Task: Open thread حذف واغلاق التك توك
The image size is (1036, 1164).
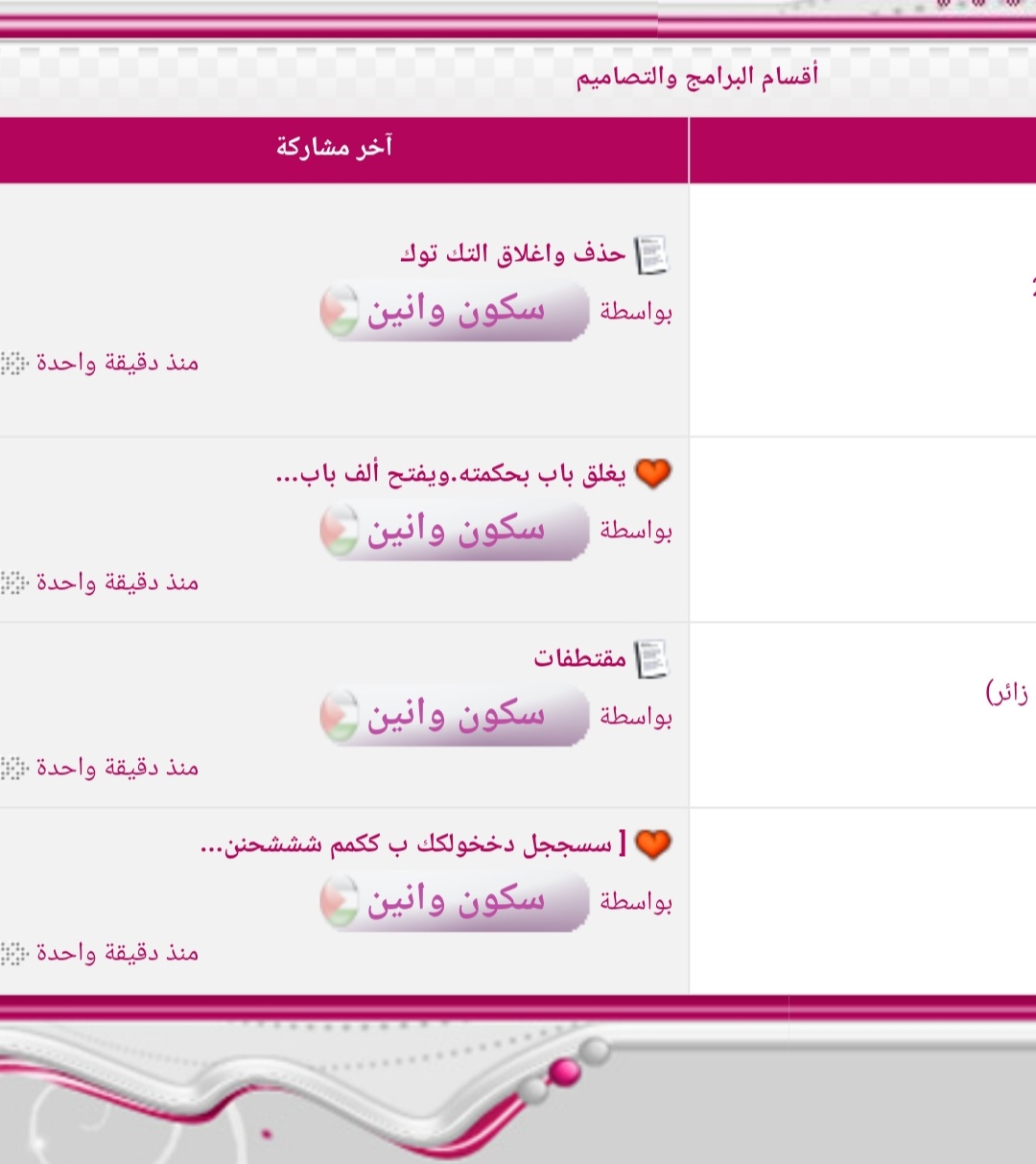Action: click(x=513, y=253)
